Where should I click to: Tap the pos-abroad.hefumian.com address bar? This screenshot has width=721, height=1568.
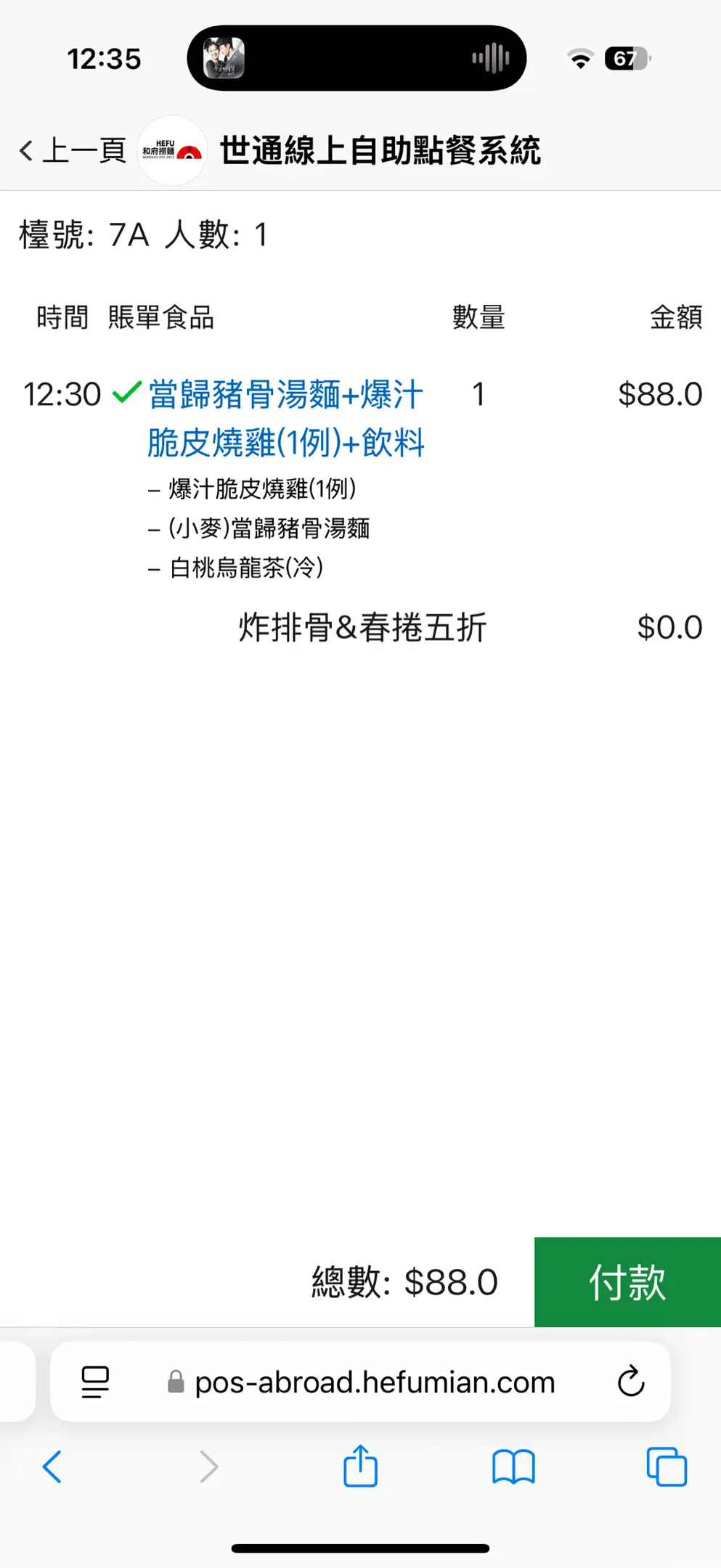click(374, 1382)
